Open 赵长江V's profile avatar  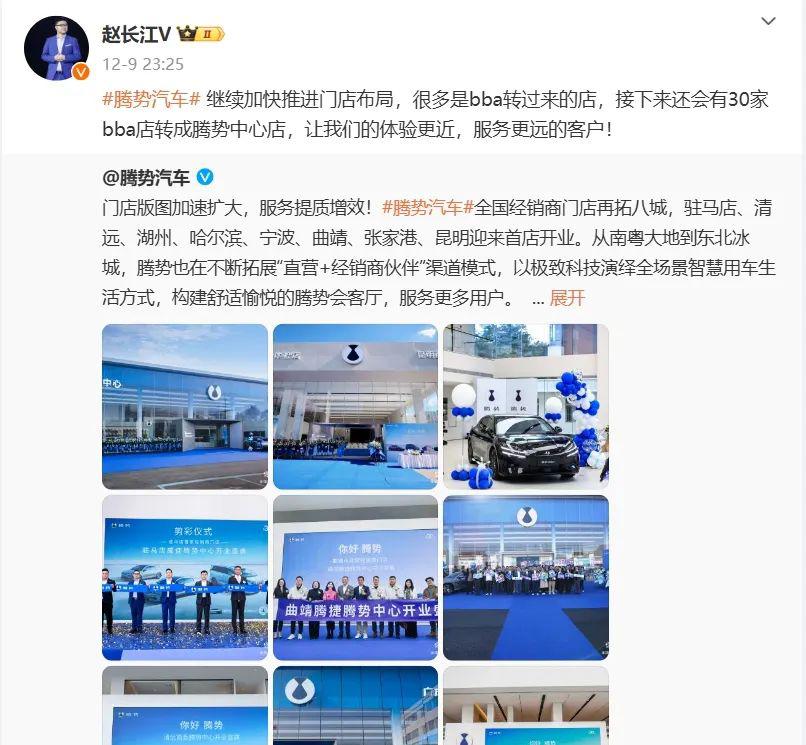coord(57,47)
